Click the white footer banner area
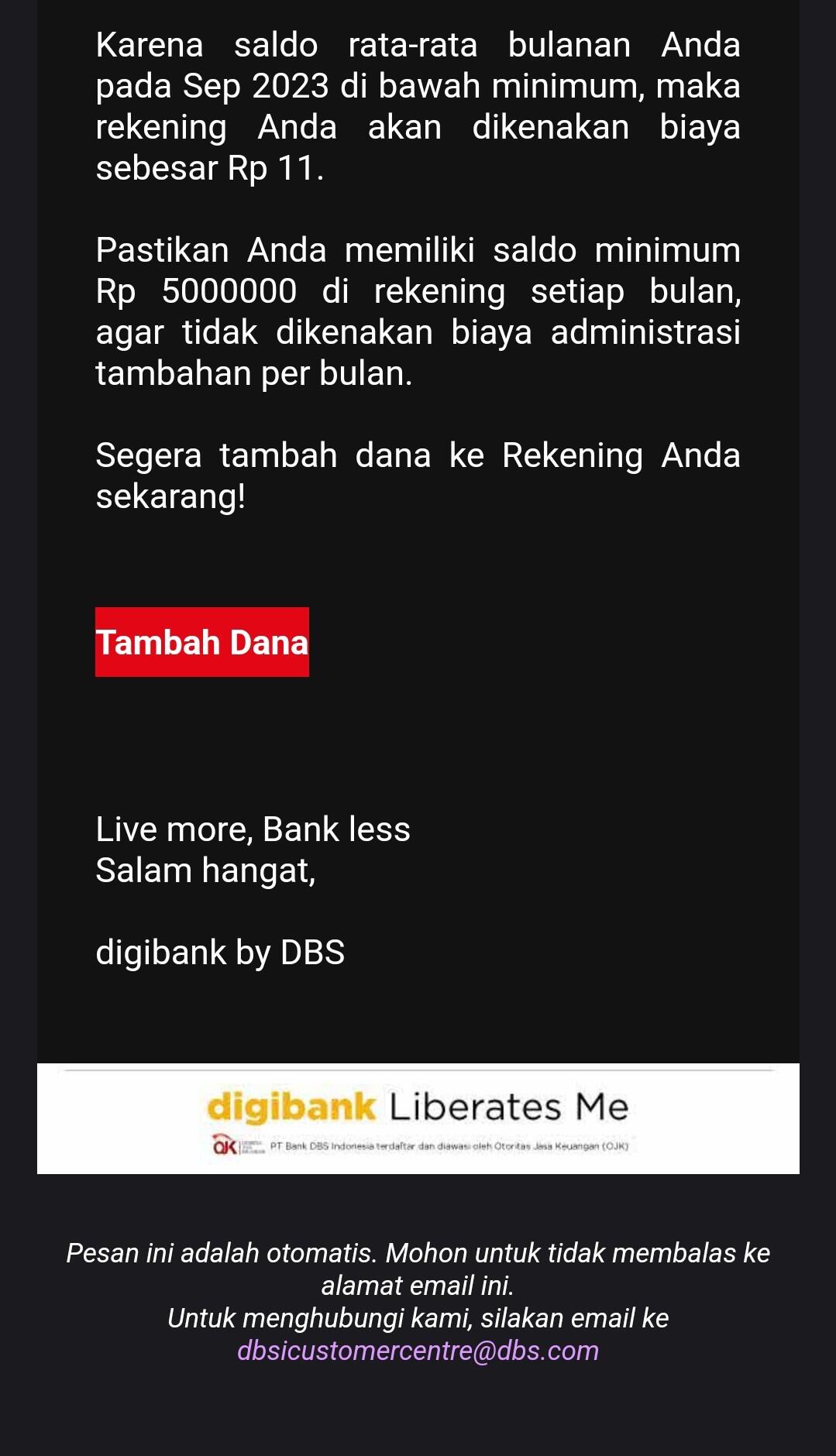The image size is (836, 1456). click(x=418, y=1119)
